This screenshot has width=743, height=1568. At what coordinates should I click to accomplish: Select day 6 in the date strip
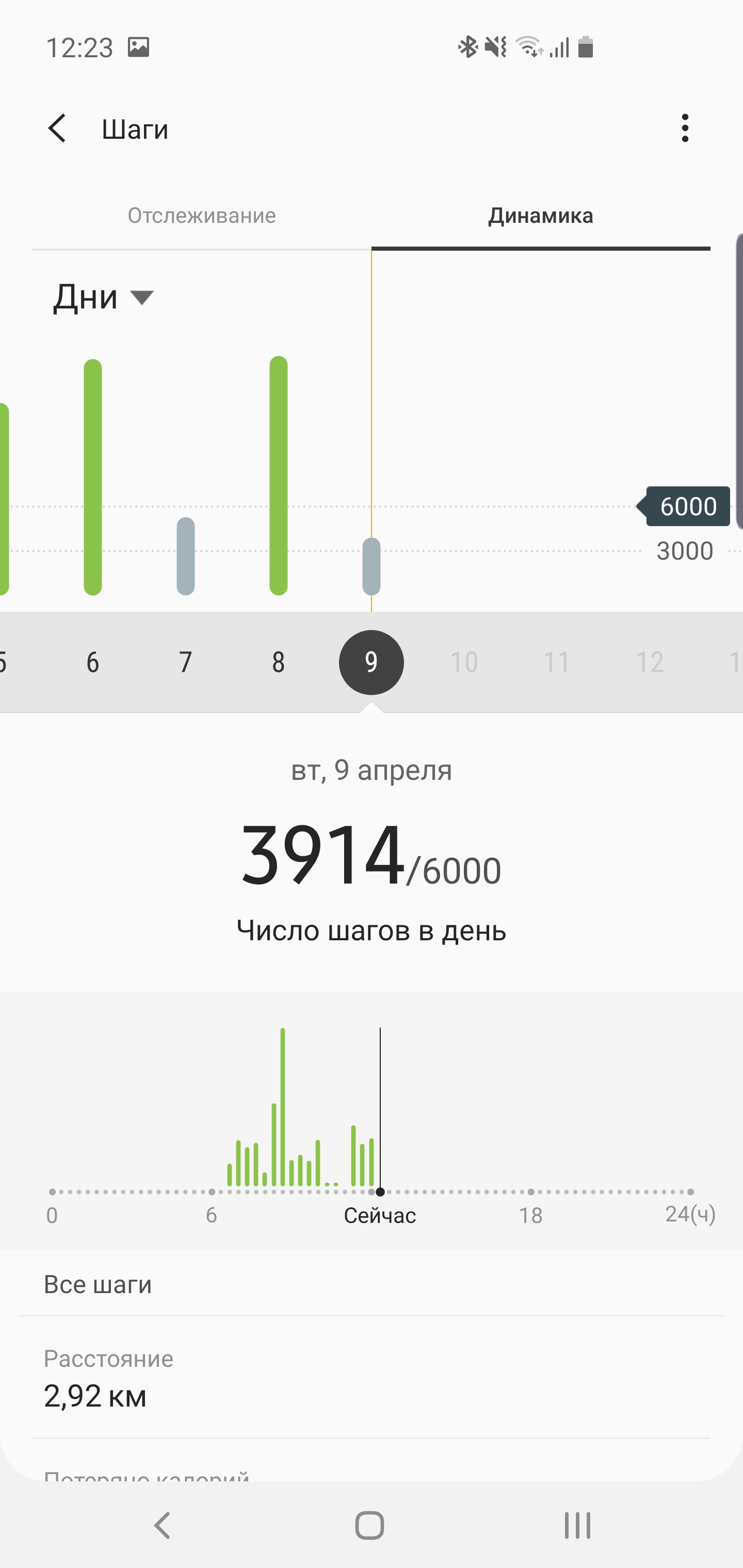[92, 662]
